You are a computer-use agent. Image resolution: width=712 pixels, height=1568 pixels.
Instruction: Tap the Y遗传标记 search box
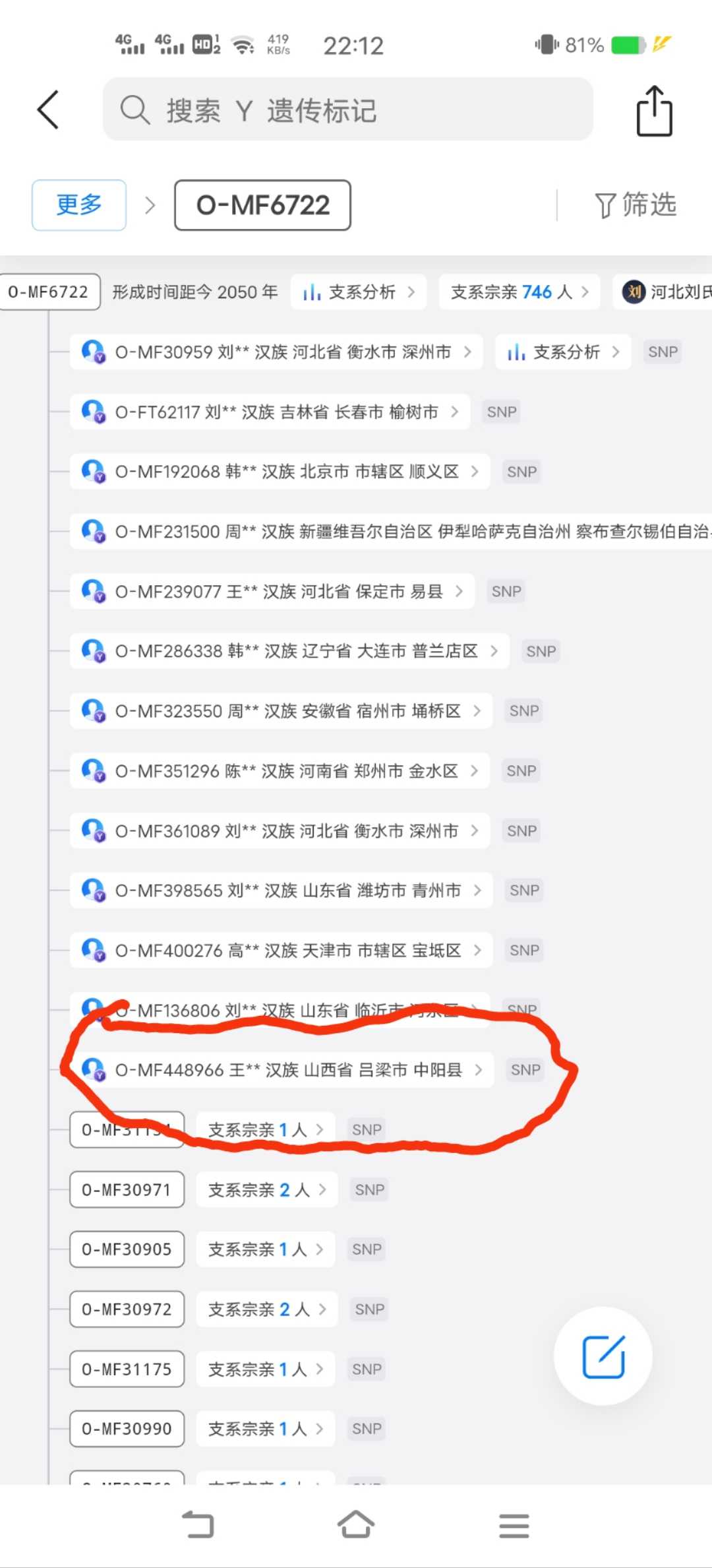click(347, 110)
